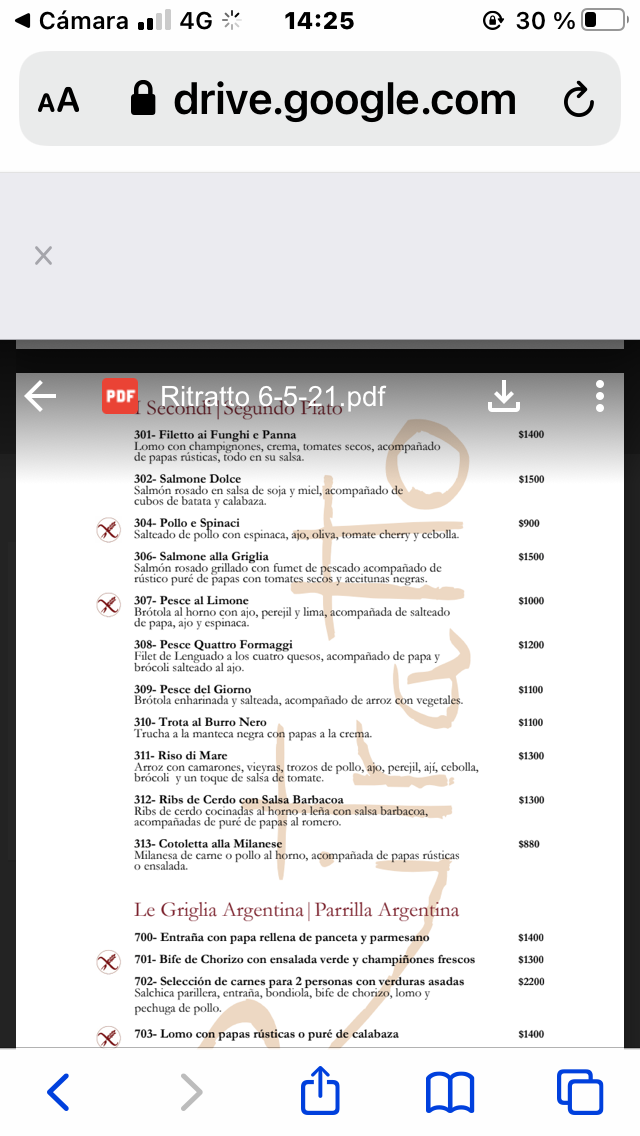This screenshot has height=1136, width=640.
Task: Open the PDF overflow menu
Action: click(599, 396)
